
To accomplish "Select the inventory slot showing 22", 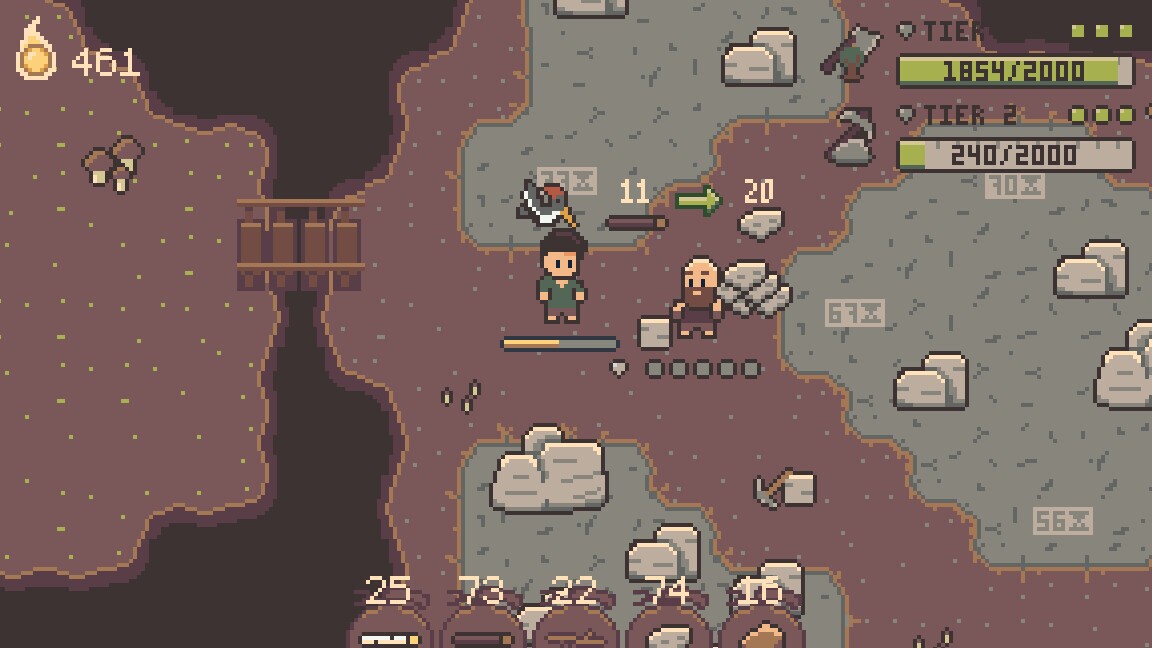I will [574, 630].
